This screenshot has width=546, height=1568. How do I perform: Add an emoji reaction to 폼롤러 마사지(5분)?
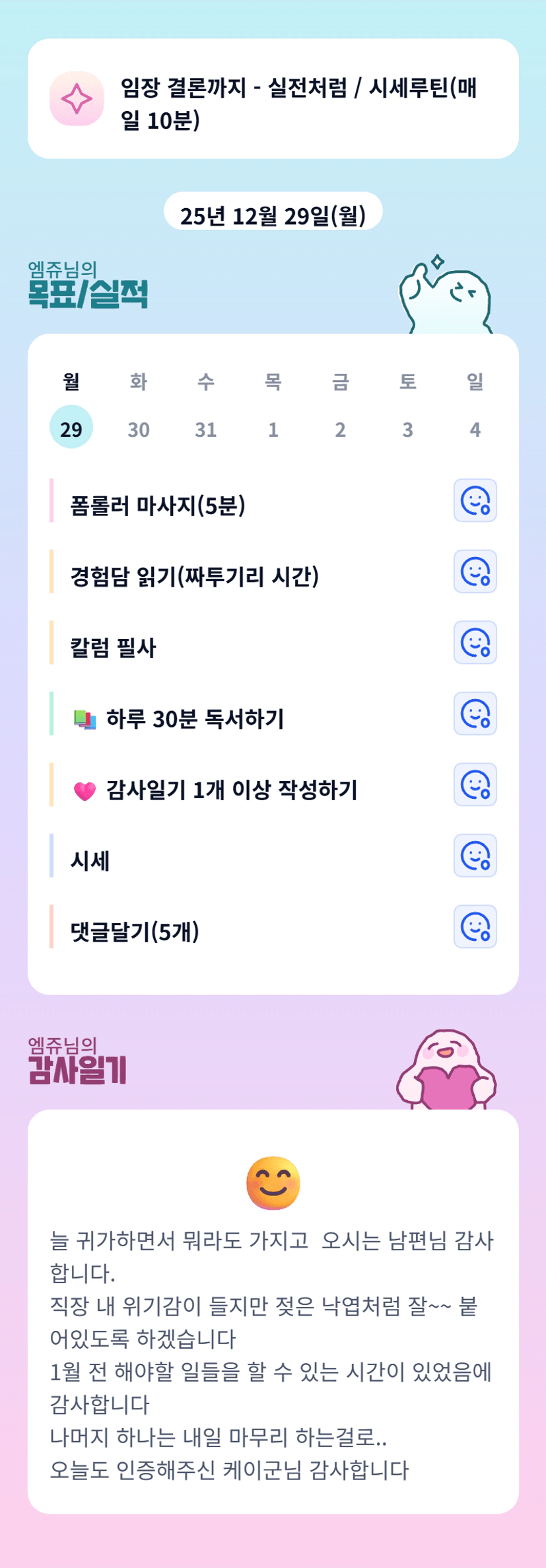click(475, 500)
